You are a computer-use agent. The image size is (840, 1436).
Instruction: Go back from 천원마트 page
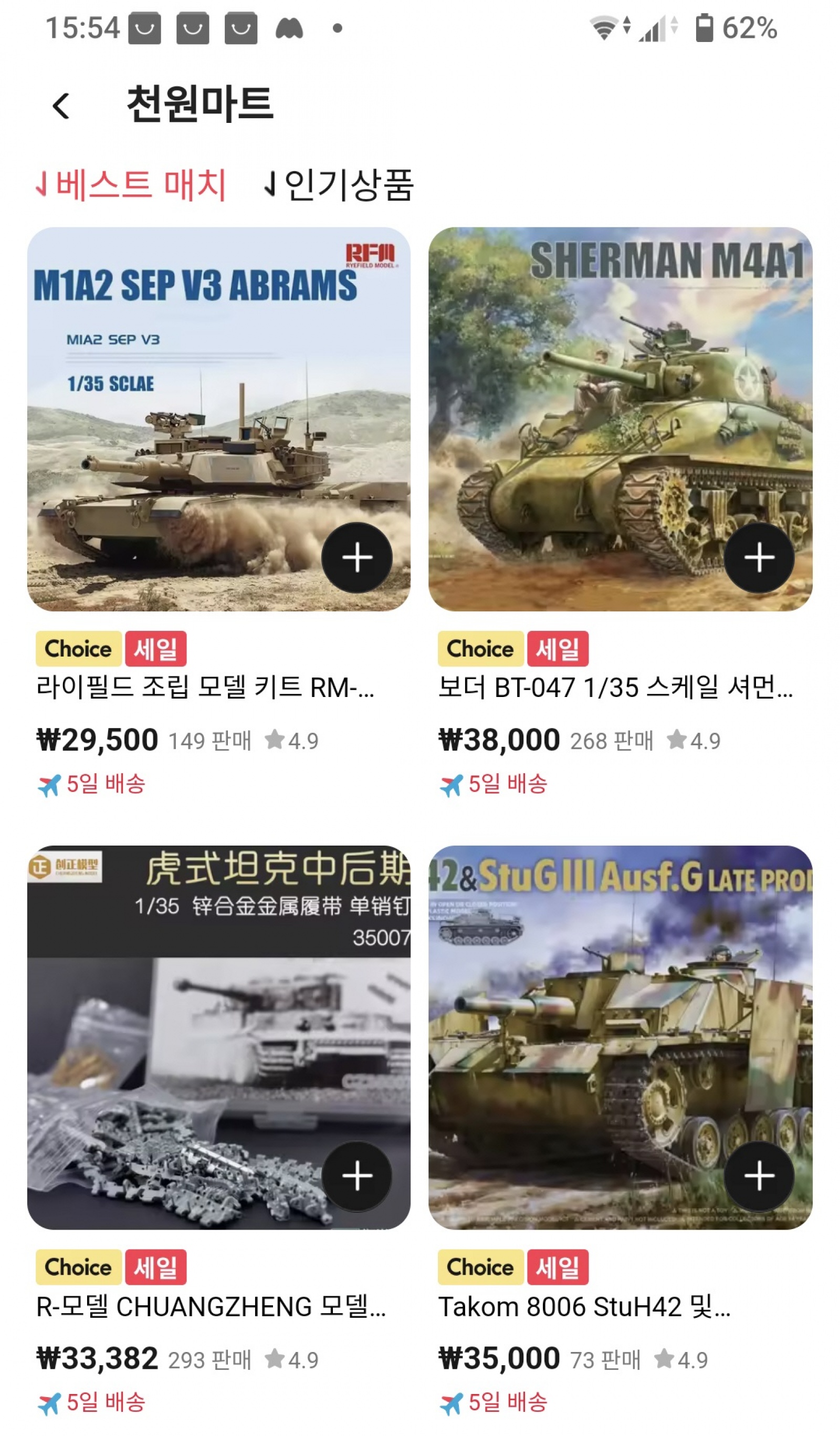(x=61, y=106)
